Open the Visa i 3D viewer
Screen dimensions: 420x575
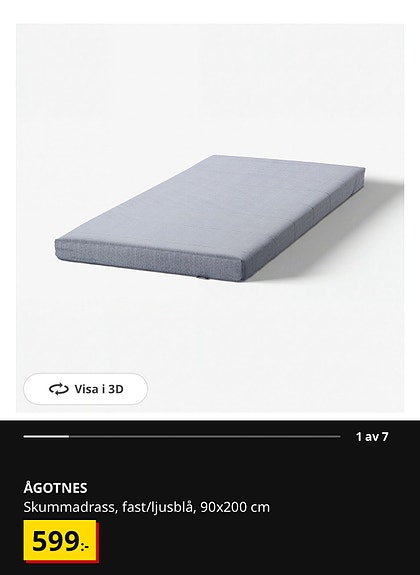[x=85, y=389]
